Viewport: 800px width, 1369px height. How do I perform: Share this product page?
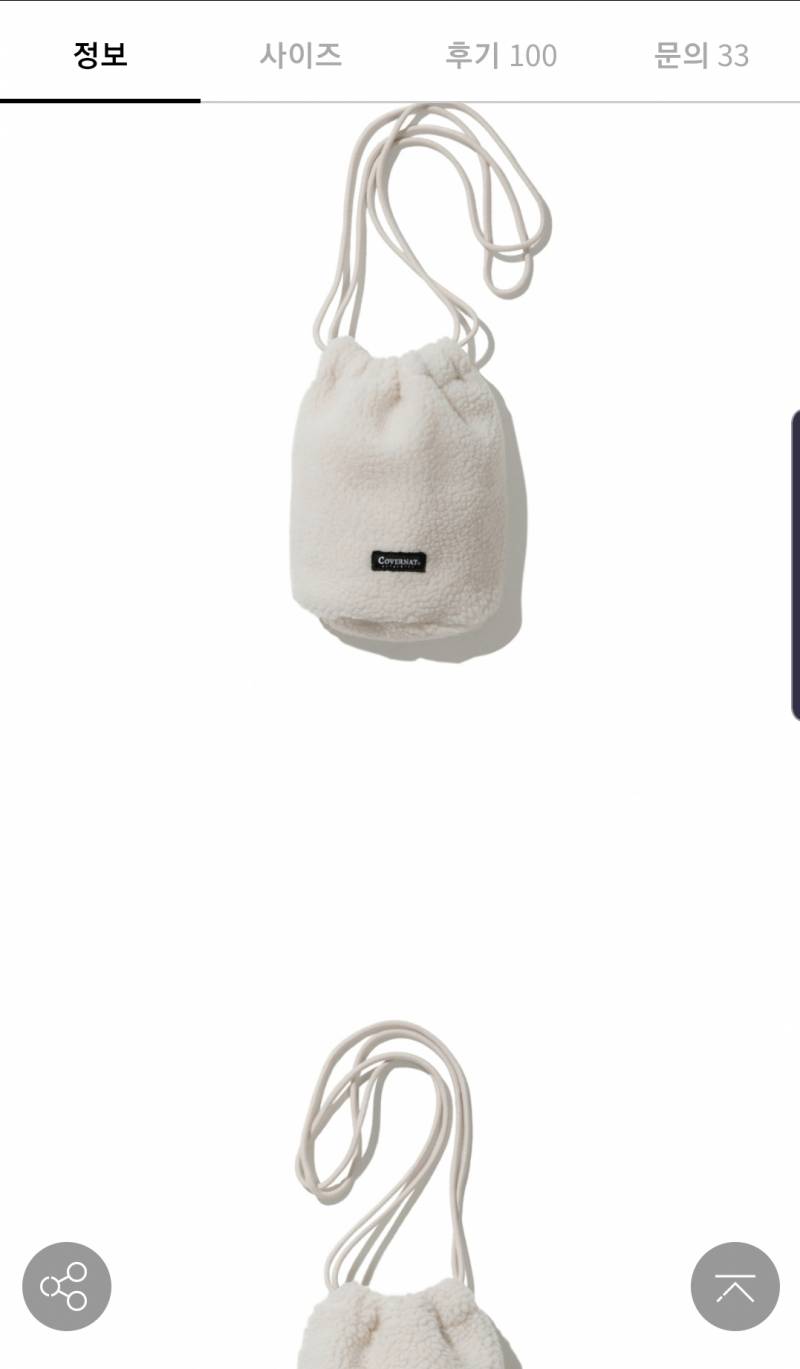(x=66, y=1286)
